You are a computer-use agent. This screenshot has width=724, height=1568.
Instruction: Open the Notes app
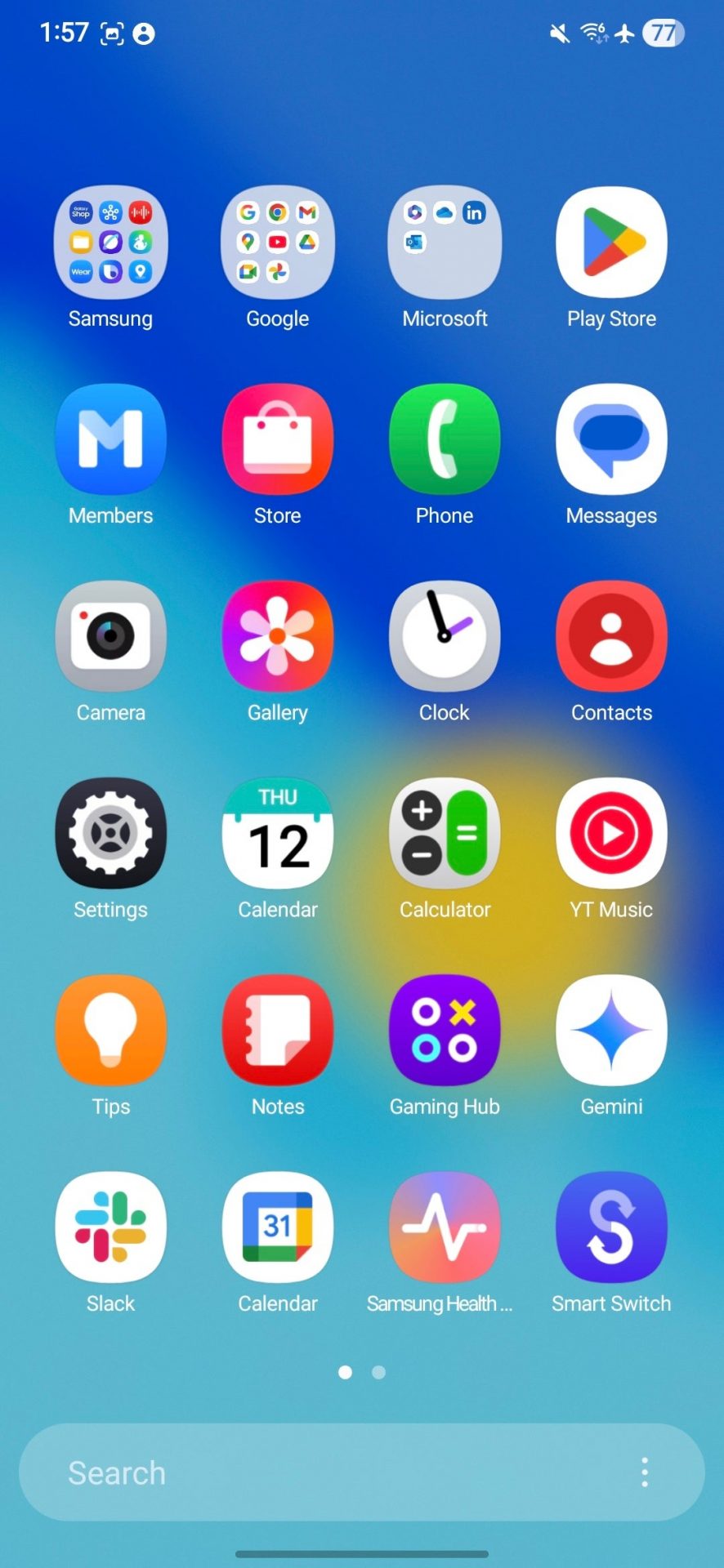pyautogui.click(x=278, y=1030)
